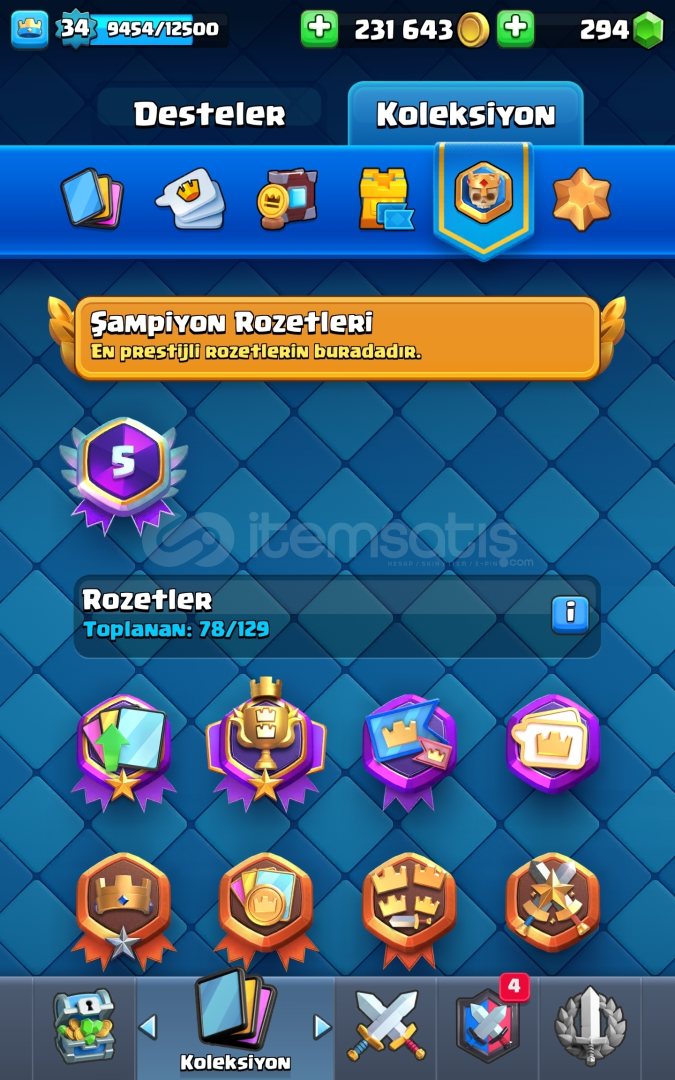Image resolution: width=675 pixels, height=1080 pixels.
Task: Go to the battle crossed swords tab
Action: point(386,1027)
